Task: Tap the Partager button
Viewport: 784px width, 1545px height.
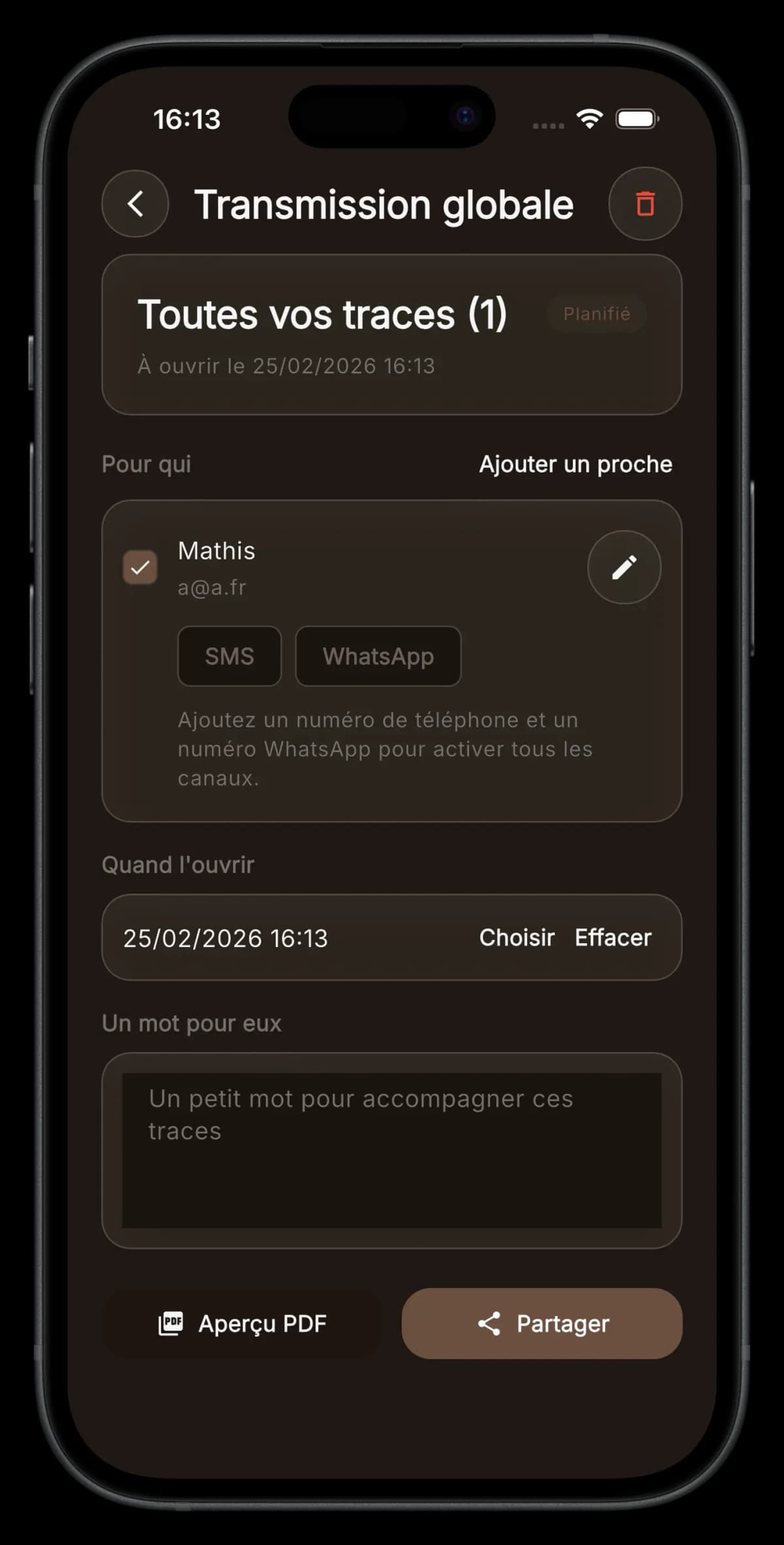Action: [x=542, y=1323]
